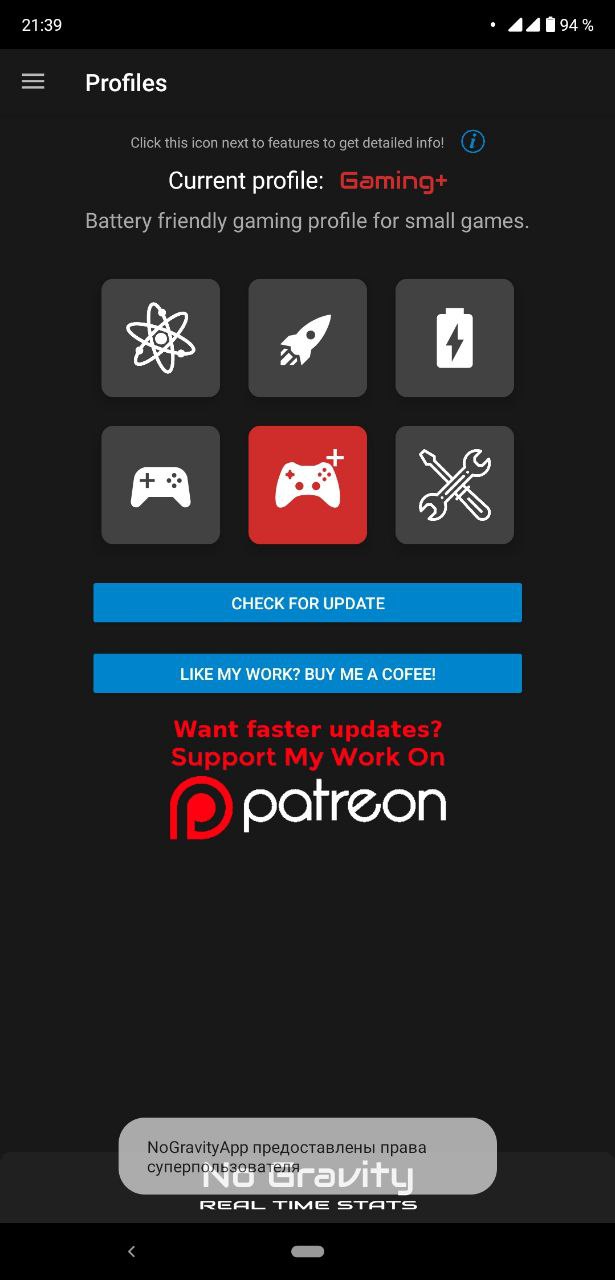The height and width of the screenshot is (1280, 615).
Task: Open the Patreon support banner
Action: pyautogui.click(x=307, y=780)
